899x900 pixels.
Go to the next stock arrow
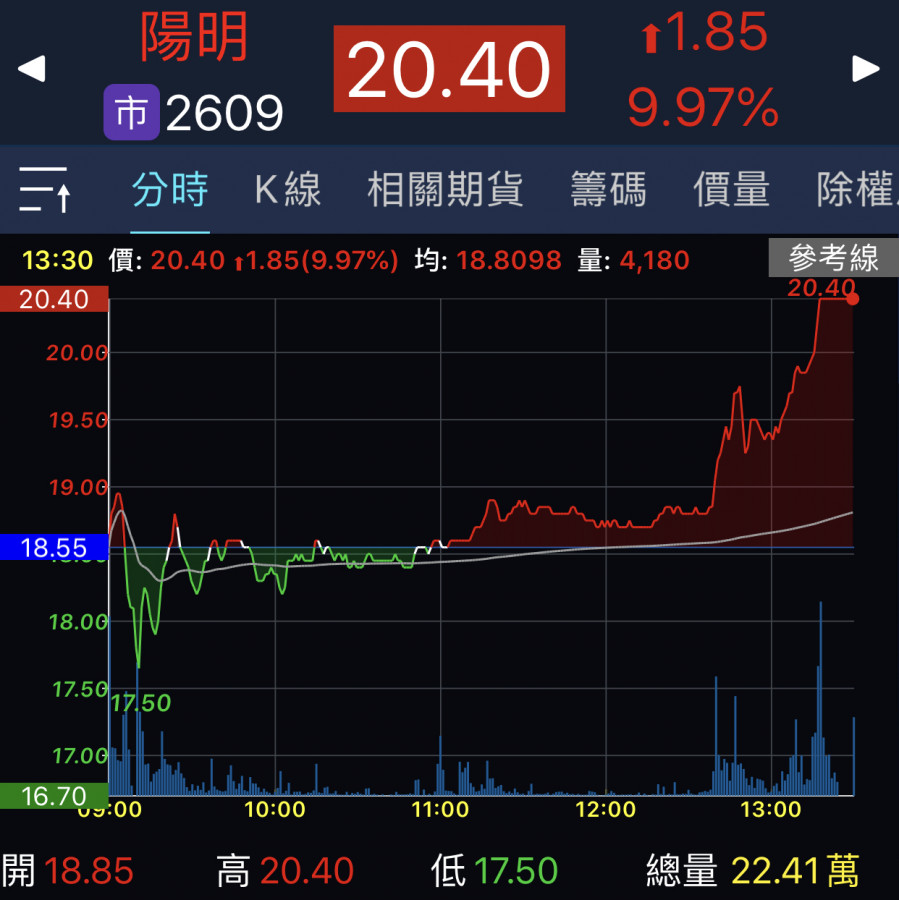pyautogui.click(x=865, y=69)
